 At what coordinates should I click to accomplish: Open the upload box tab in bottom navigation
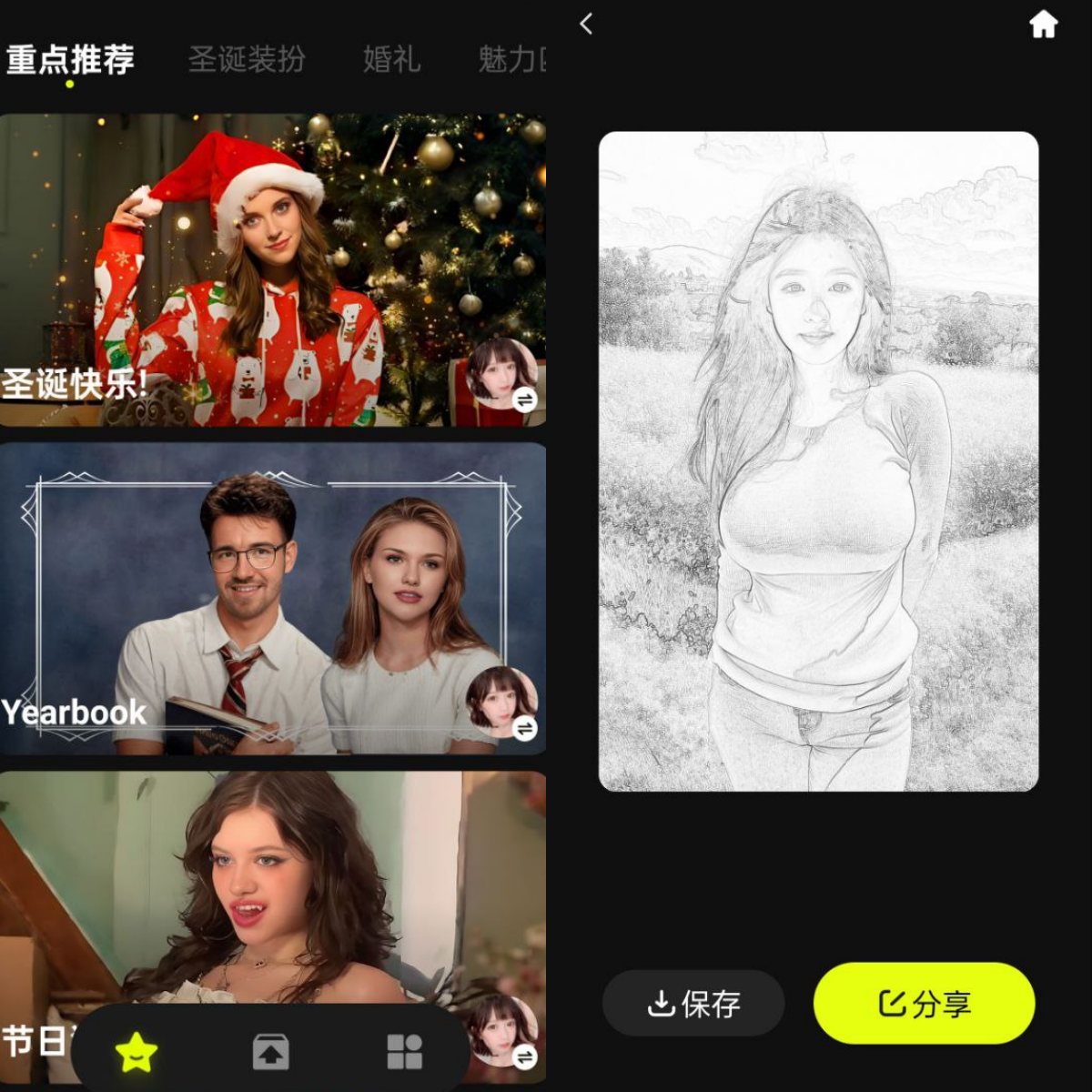pos(270,1052)
